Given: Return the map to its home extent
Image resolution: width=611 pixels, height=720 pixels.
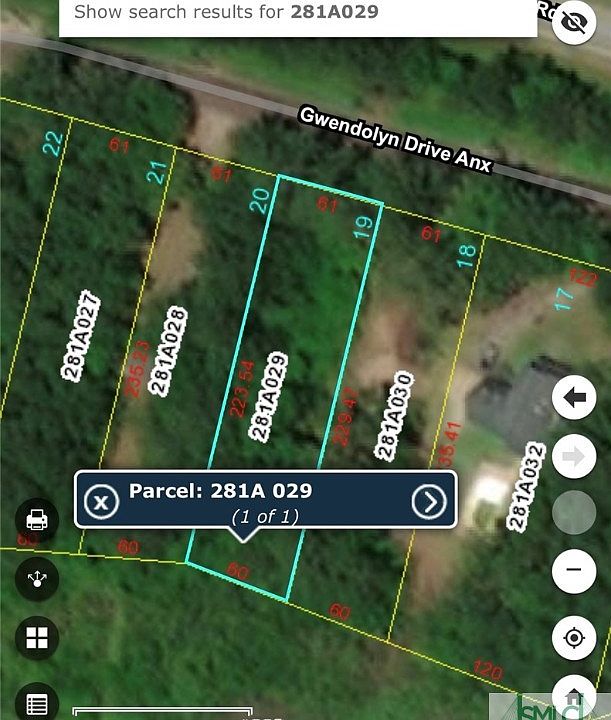Looking at the screenshot, I should (x=574, y=698).
